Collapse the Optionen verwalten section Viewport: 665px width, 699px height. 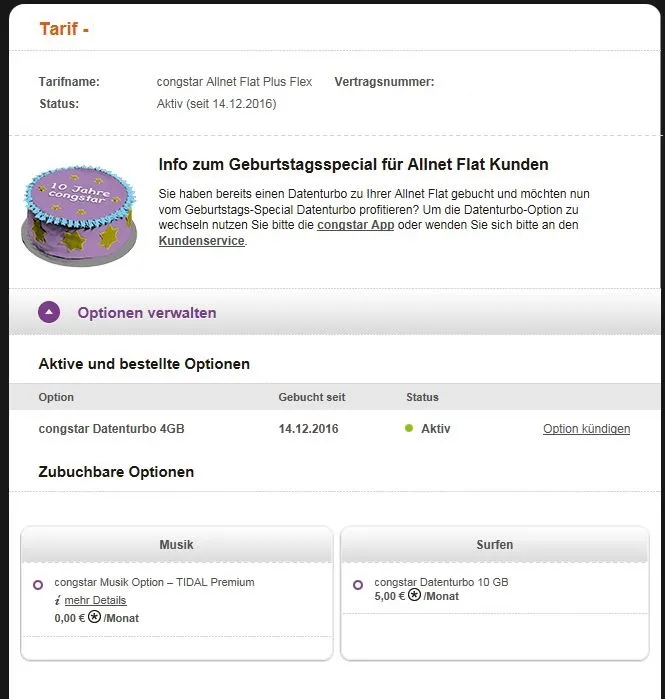[x=49, y=313]
